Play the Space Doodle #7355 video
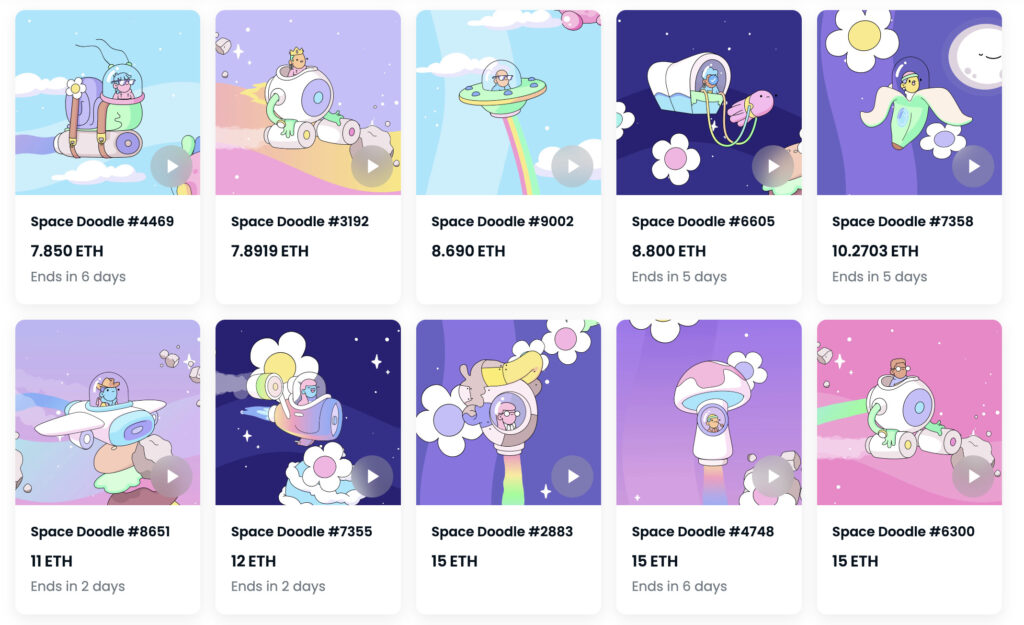The height and width of the screenshot is (625, 1024). point(372,476)
